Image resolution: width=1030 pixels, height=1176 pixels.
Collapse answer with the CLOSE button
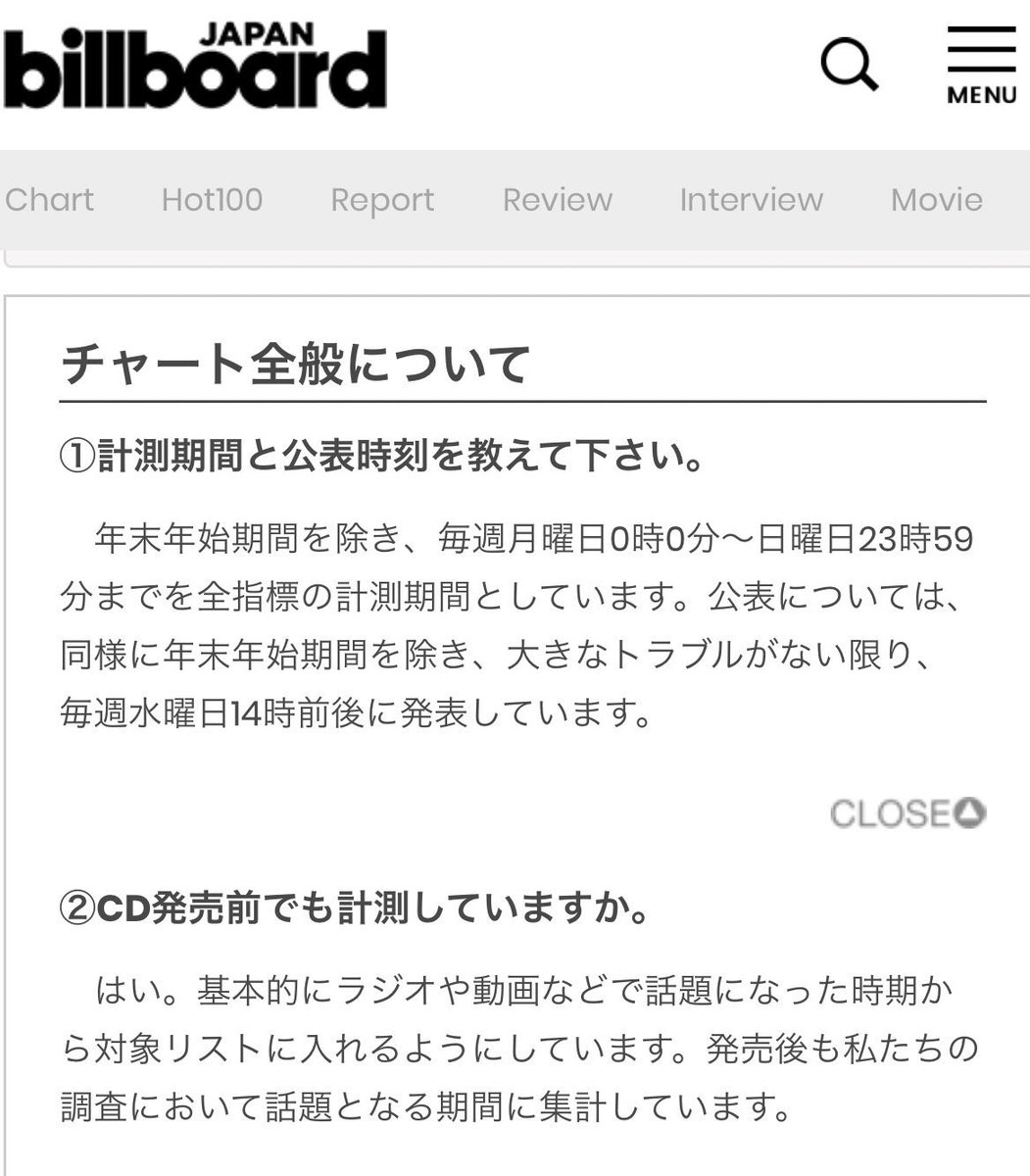[907, 812]
